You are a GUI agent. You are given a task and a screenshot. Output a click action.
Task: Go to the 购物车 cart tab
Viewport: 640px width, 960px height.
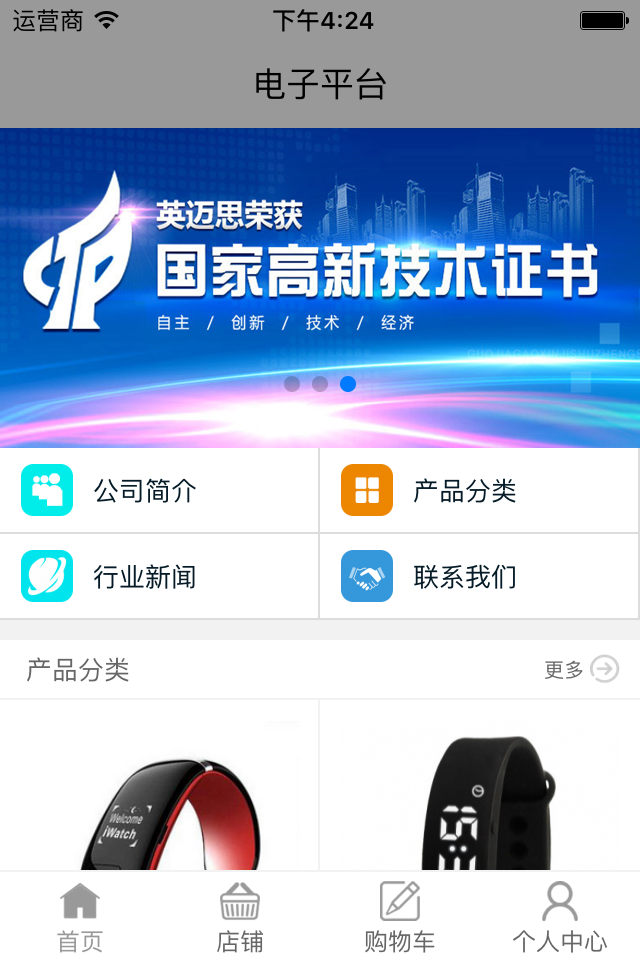[x=400, y=916]
